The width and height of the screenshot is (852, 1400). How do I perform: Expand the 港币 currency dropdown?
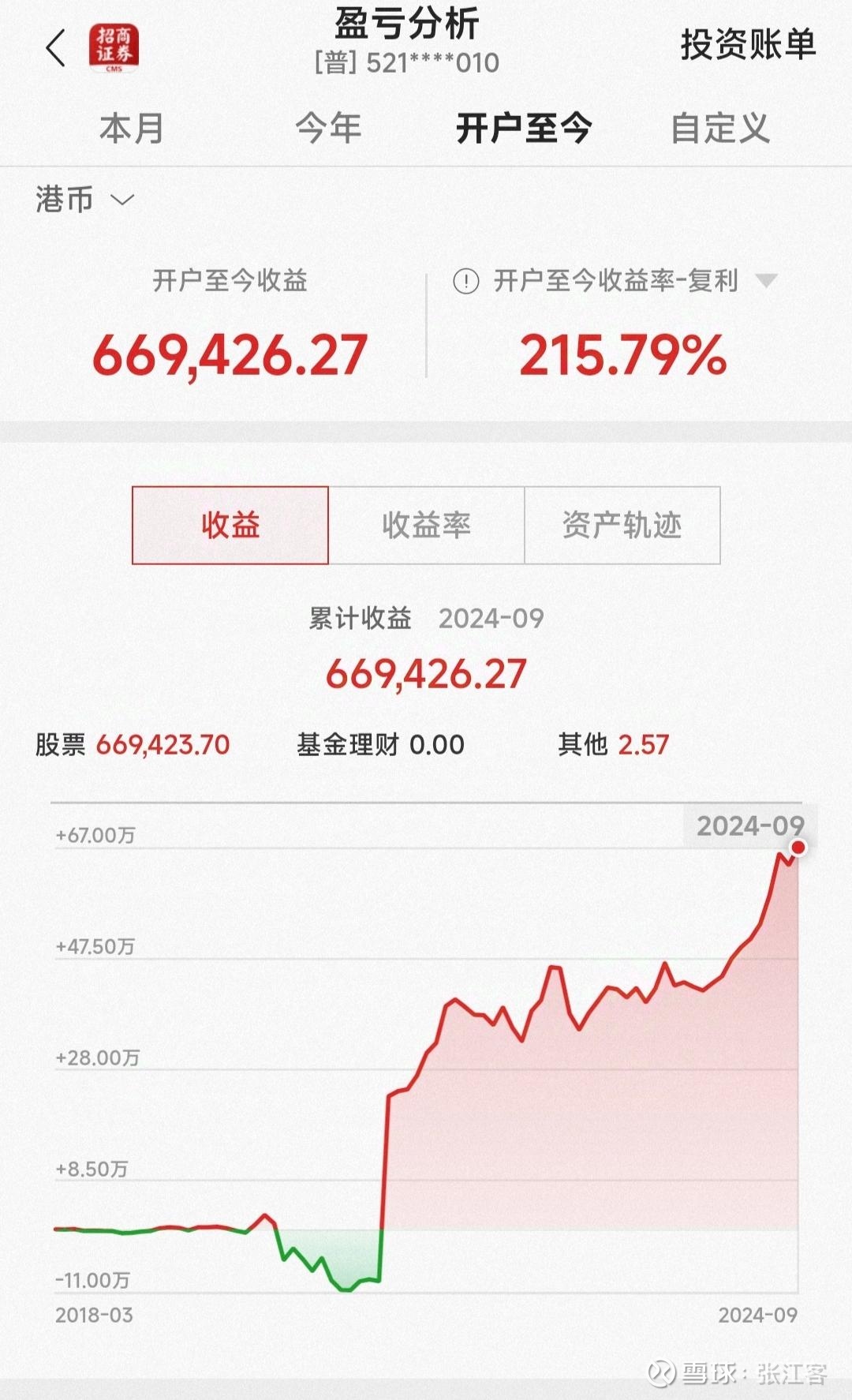63,200
